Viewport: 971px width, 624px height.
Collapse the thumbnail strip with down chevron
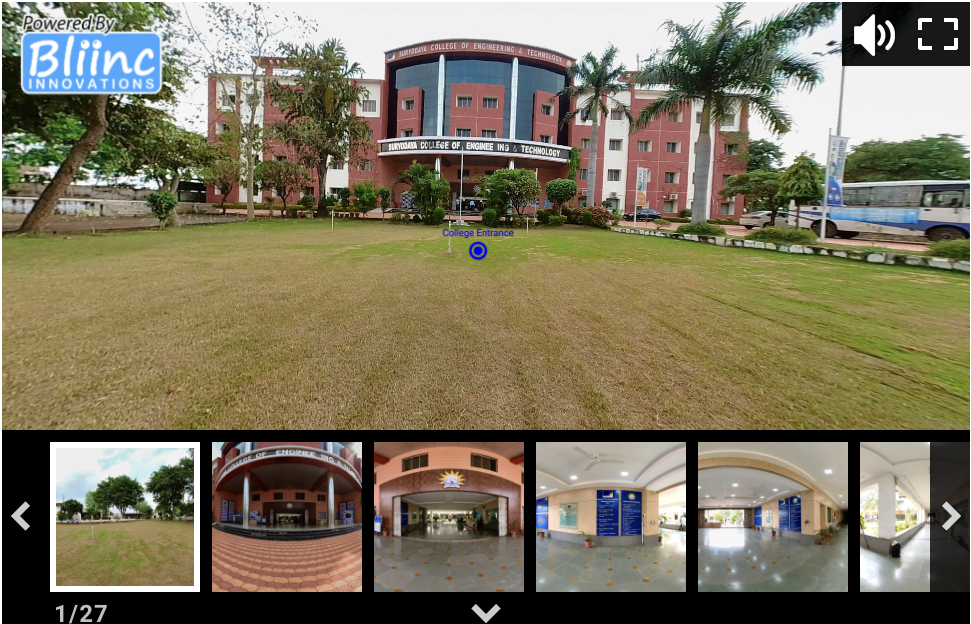coord(486,612)
